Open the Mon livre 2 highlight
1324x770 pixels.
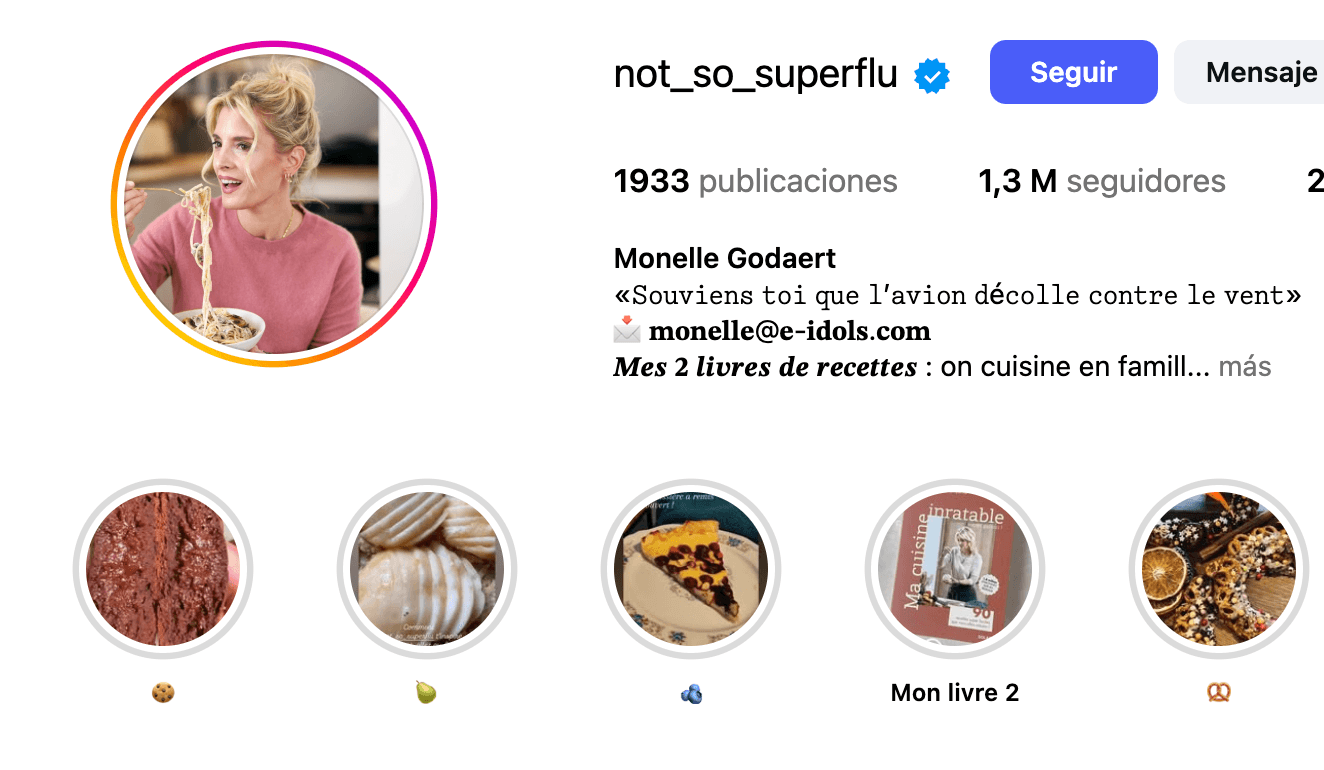[955, 570]
